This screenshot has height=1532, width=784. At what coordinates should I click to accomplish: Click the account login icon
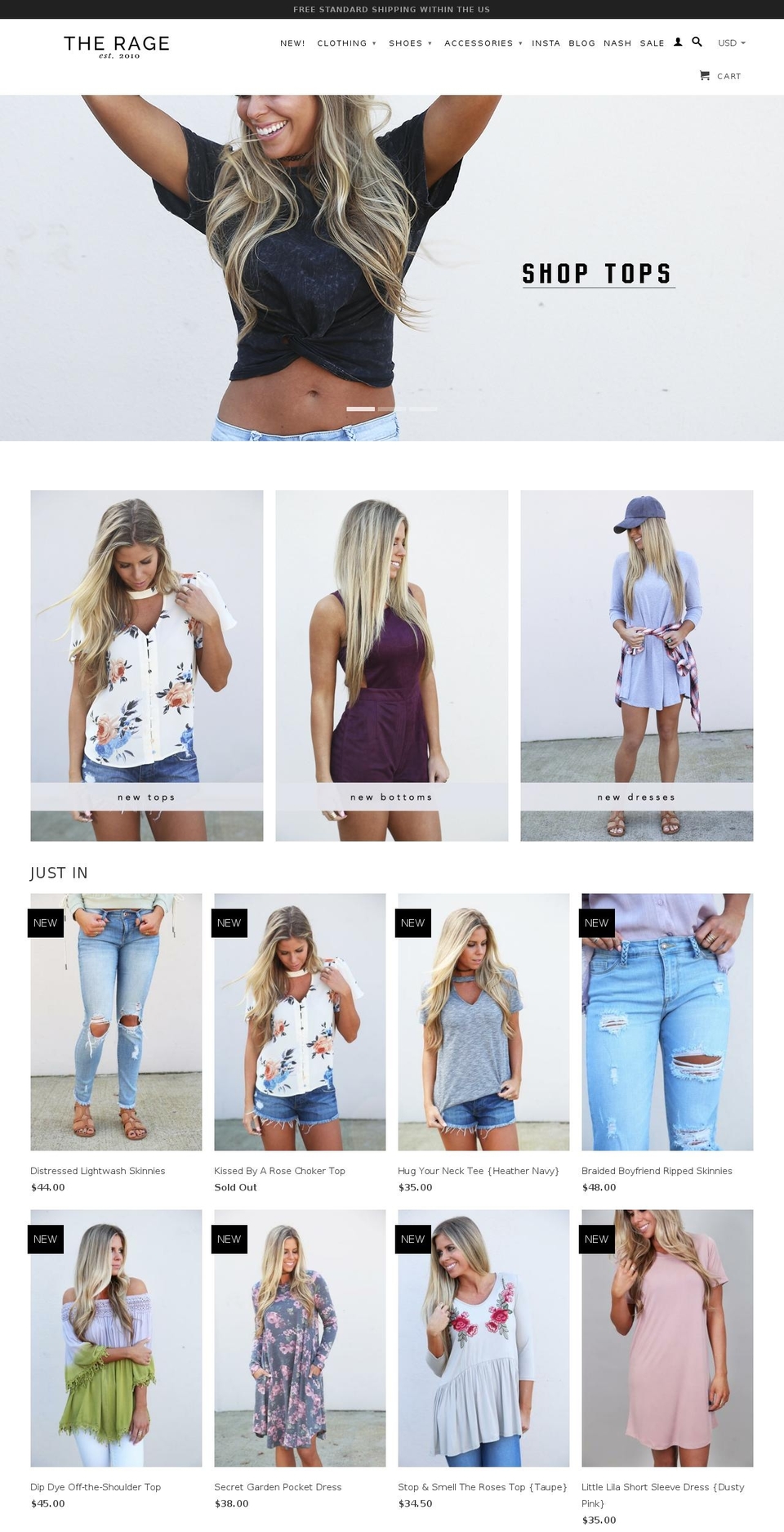coord(678,42)
